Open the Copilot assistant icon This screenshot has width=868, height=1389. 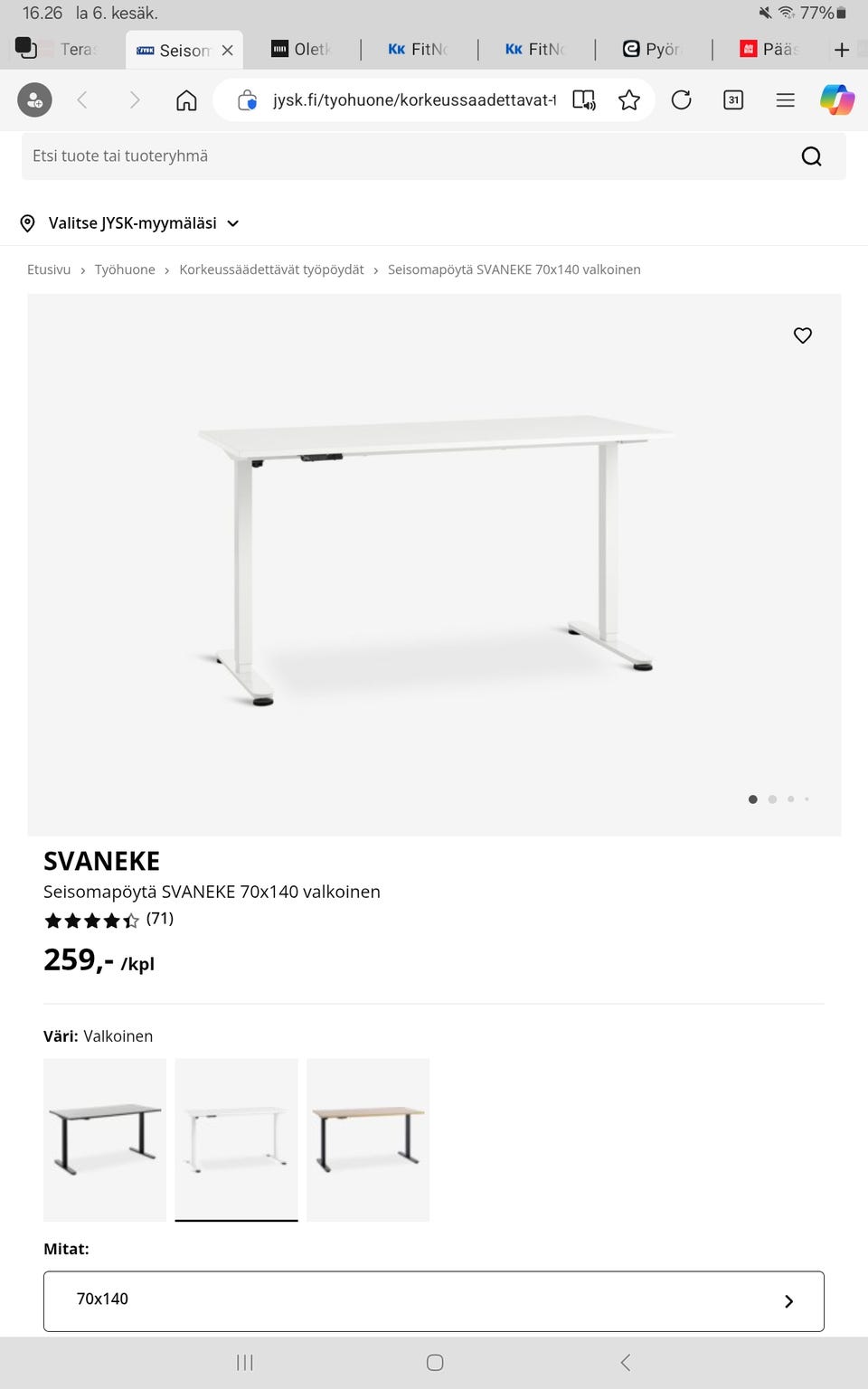point(837,99)
